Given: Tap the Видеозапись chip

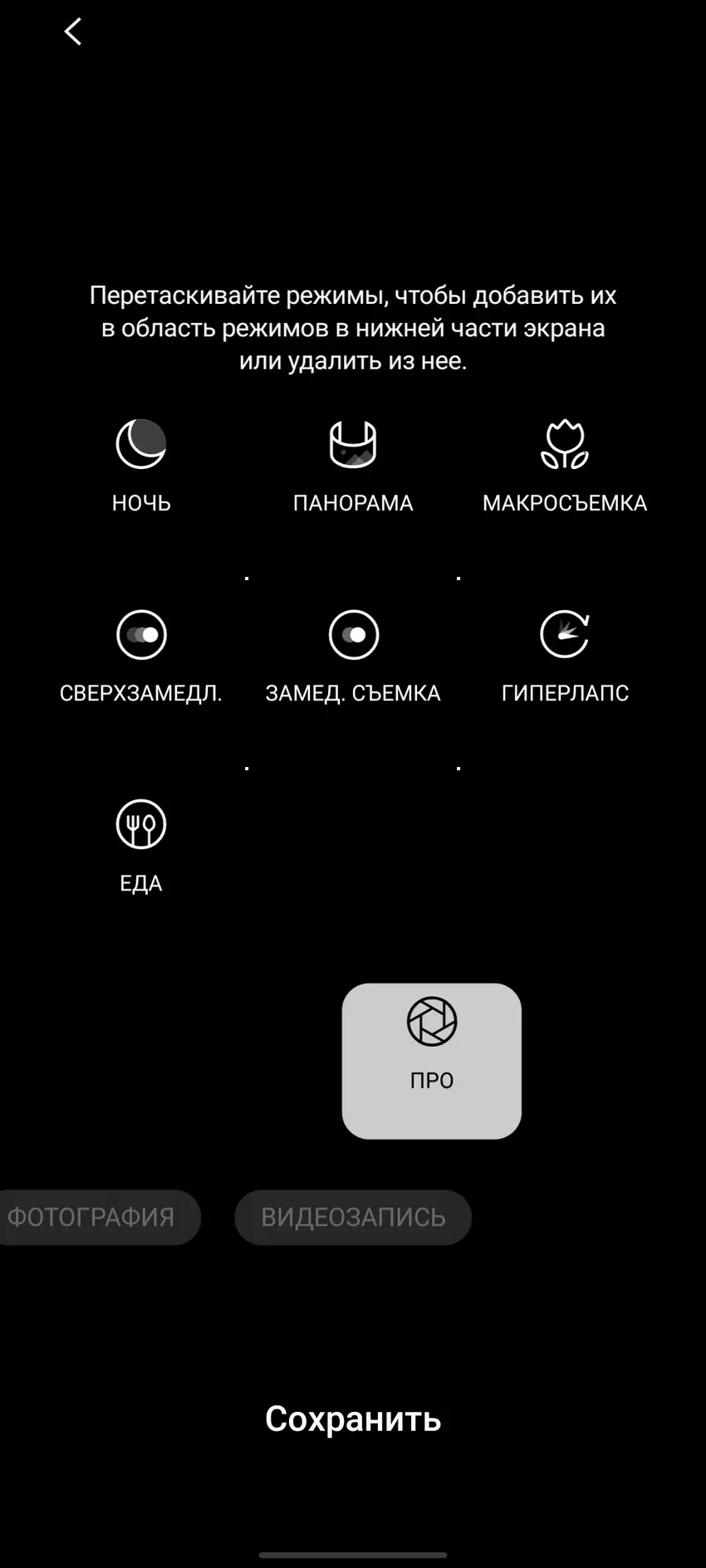Looking at the screenshot, I should [353, 1217].
